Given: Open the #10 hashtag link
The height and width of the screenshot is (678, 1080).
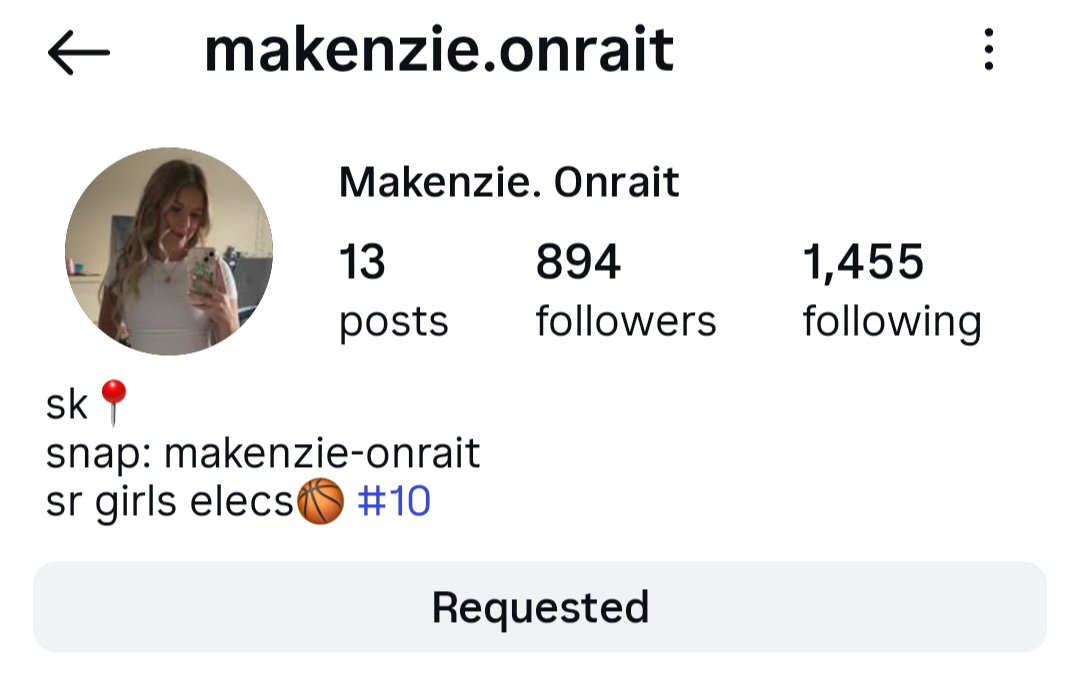Looking at the screenshot, I should [x=394, y=501].
